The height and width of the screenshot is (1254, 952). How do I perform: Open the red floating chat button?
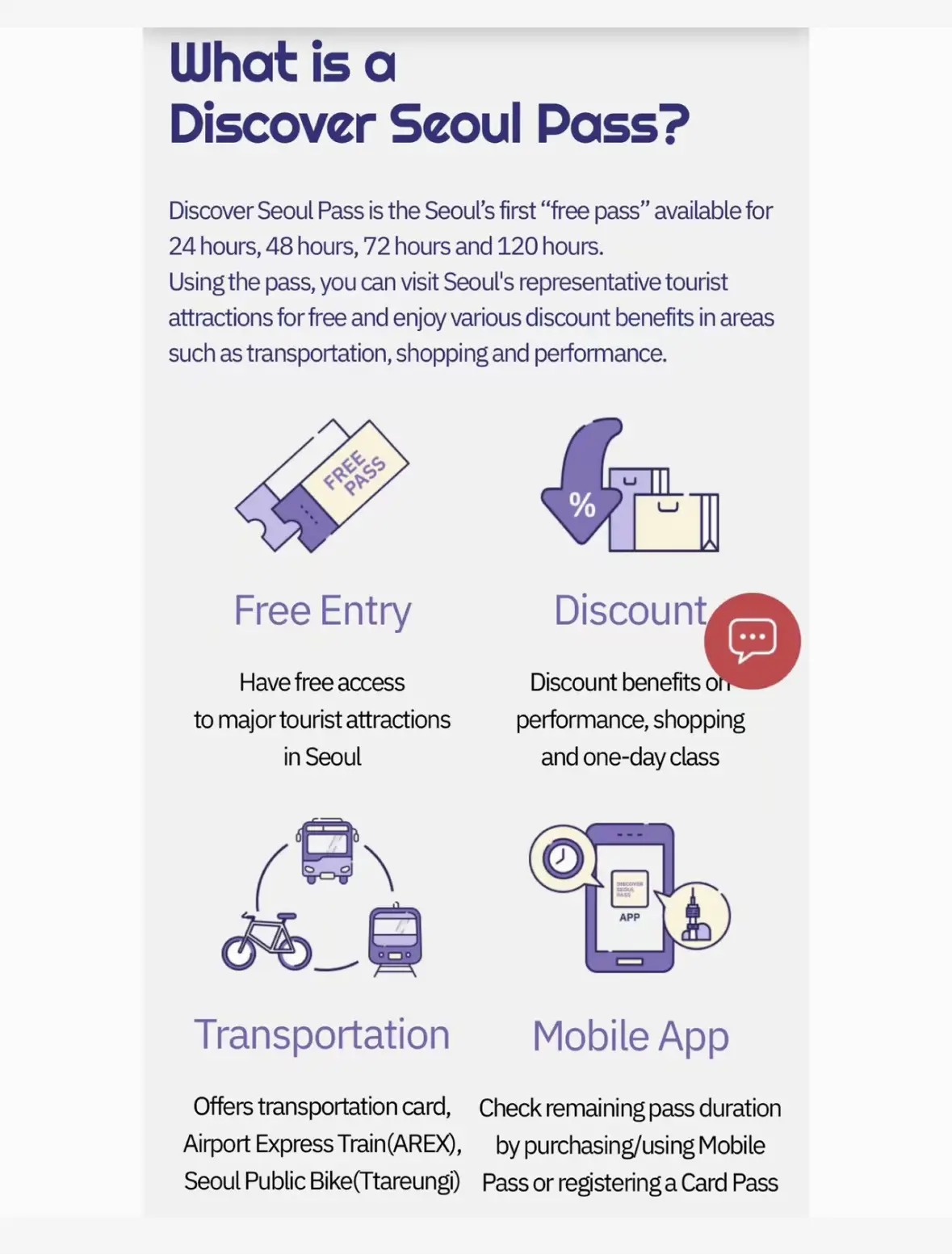click(752, 640)
